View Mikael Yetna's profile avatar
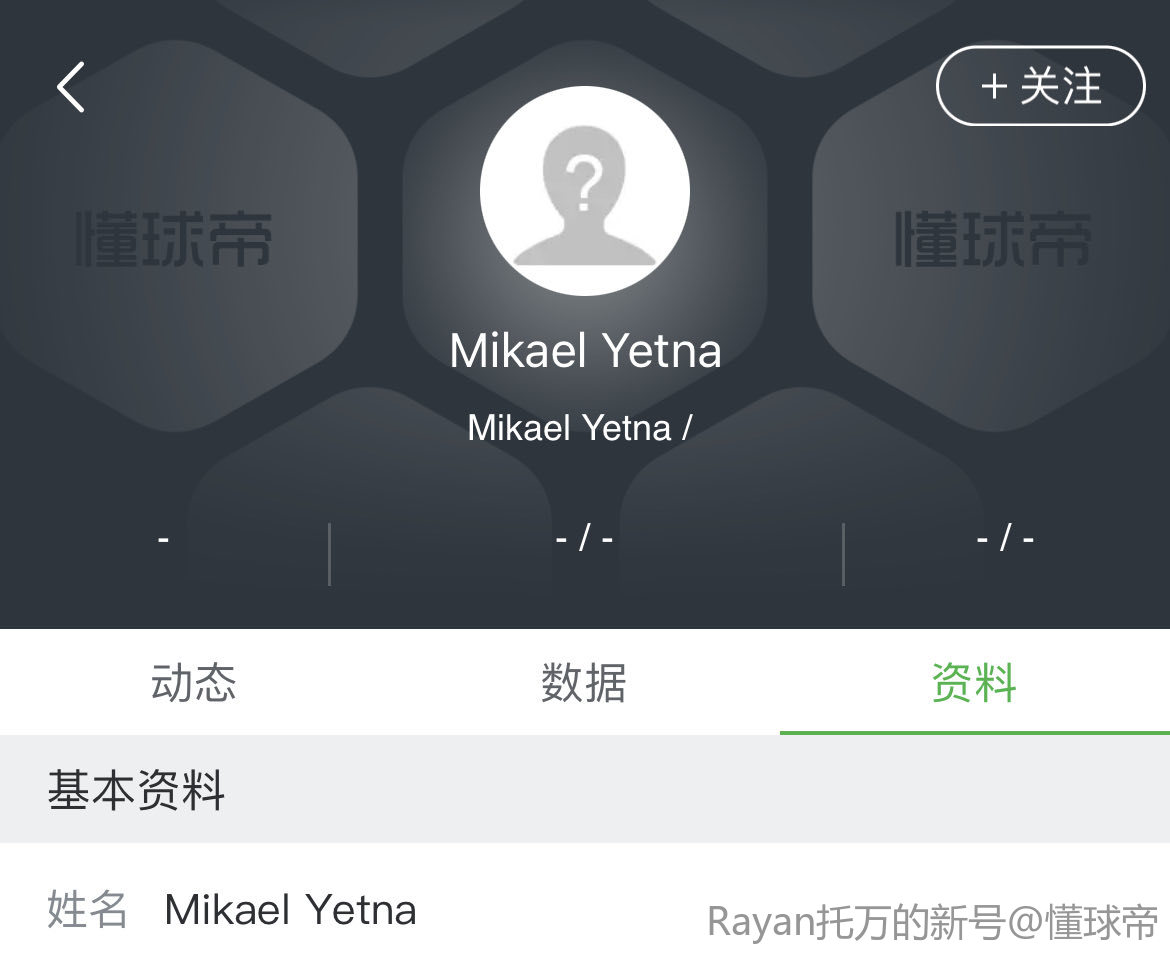1170x955 pixels. point(585,191)
